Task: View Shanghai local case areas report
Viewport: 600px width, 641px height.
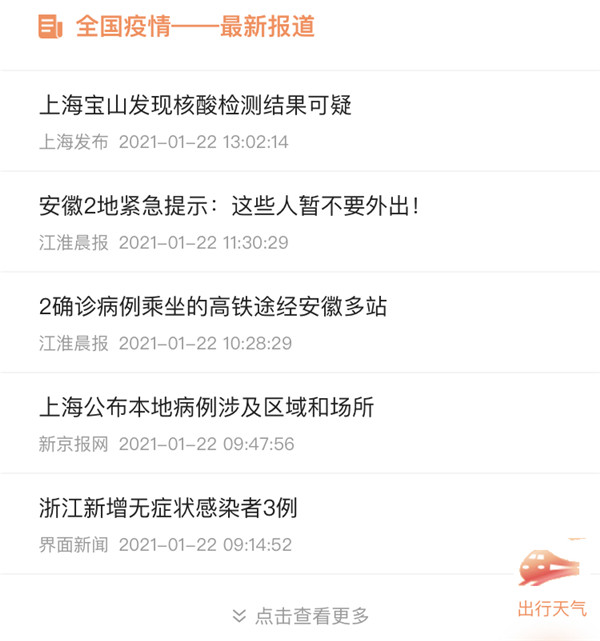Action: point(206,408)
